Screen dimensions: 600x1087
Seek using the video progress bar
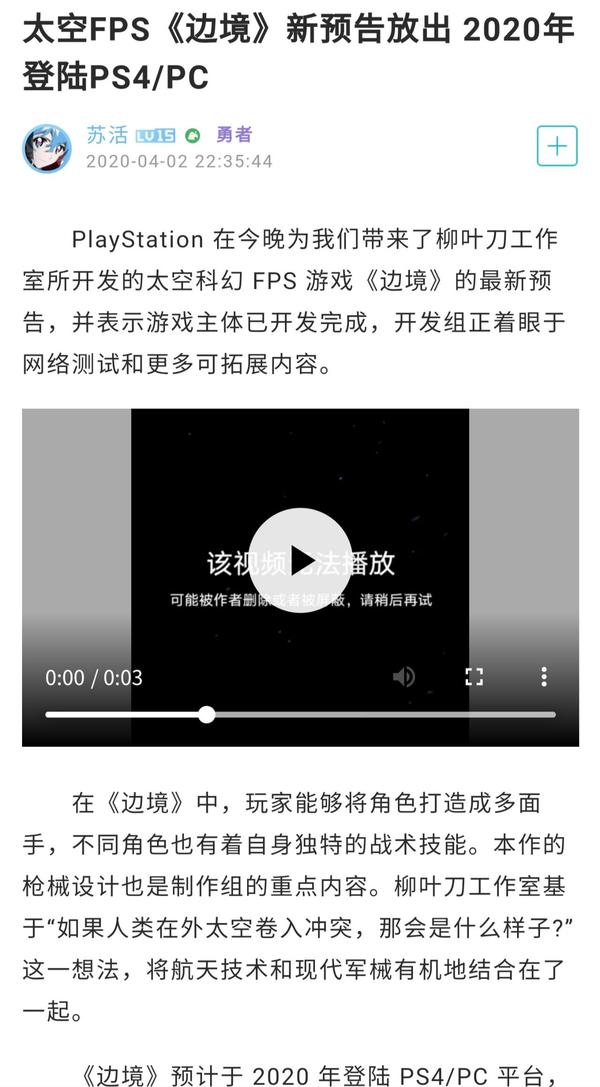[300, 714]
